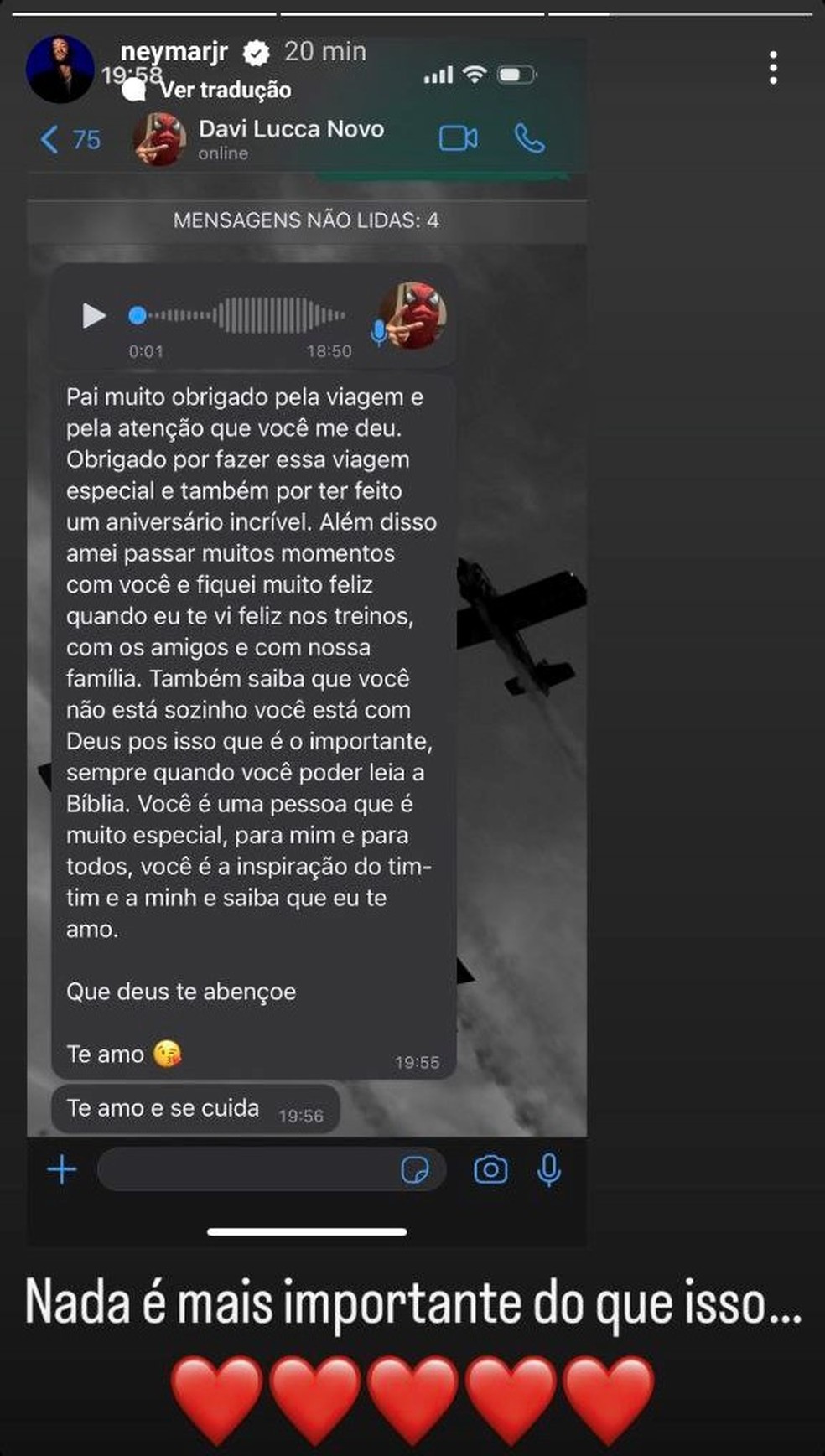Viewport: 825px width, 1456px height.
Task: Tap Ver tradução to translate story
Action: (x=225, y=90)
